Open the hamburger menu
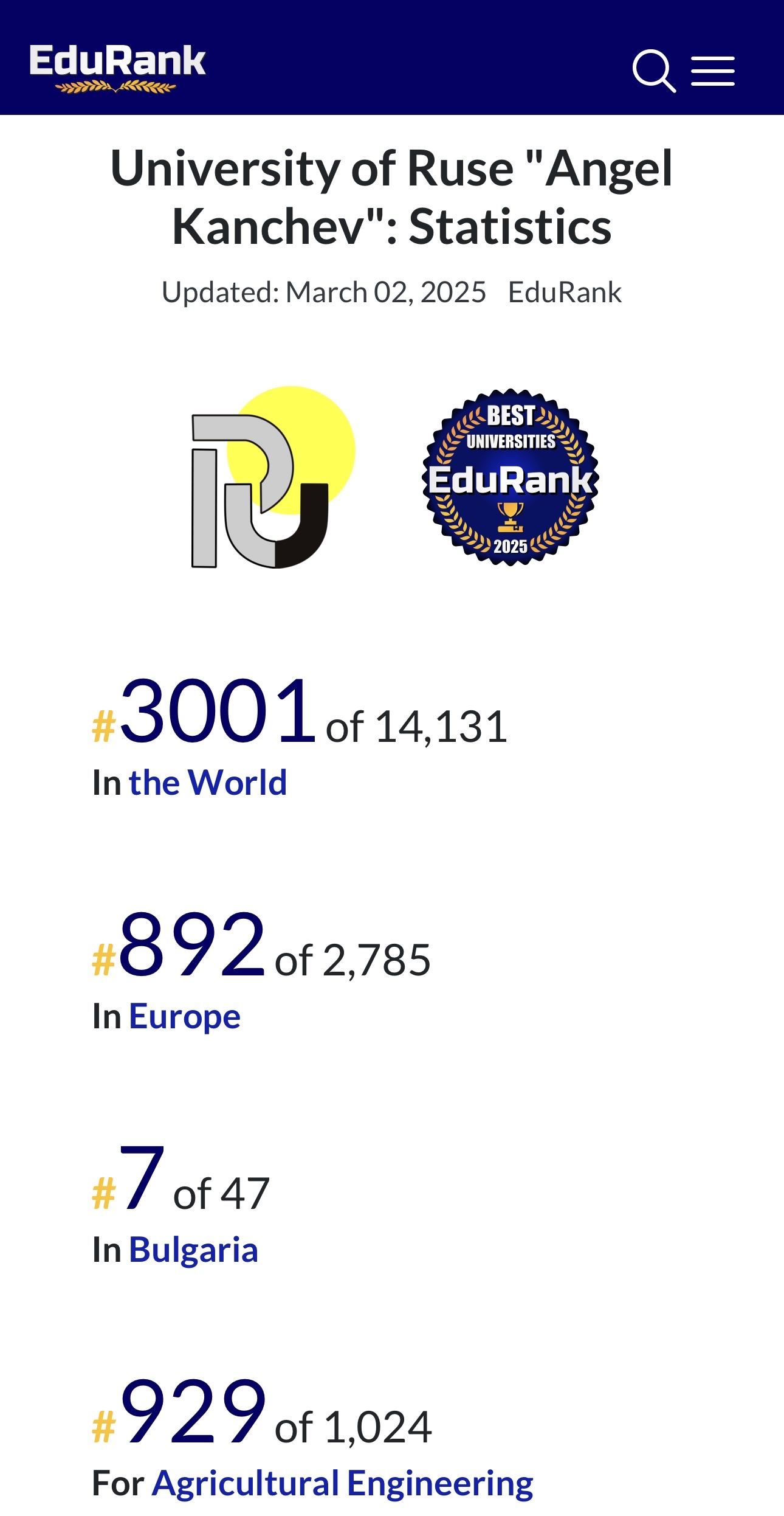 (712, 71)
